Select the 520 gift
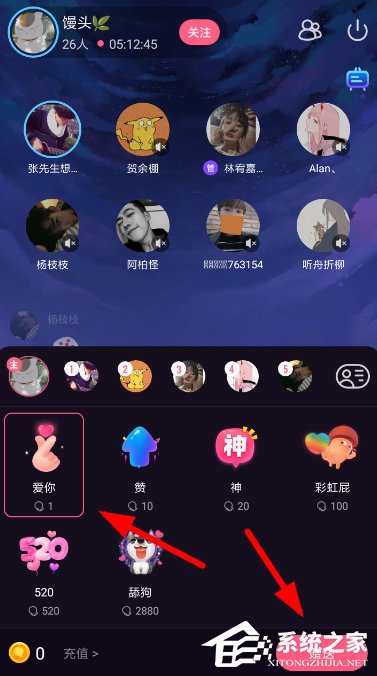Image resolution: width=377 pixels, height=676 pixels. (x=44, y=571)
